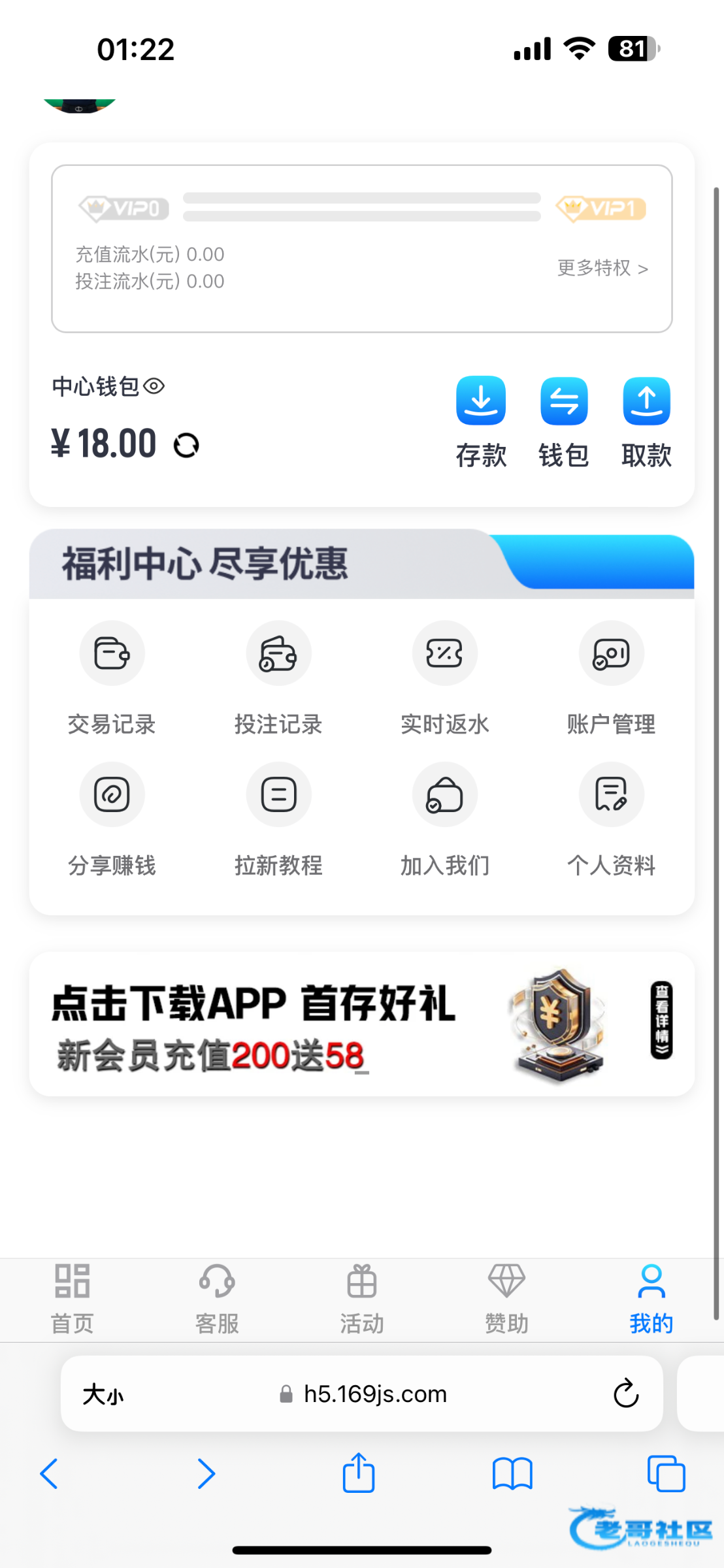
Task: Refresh the wallet balance
Action: coord(186,446)
